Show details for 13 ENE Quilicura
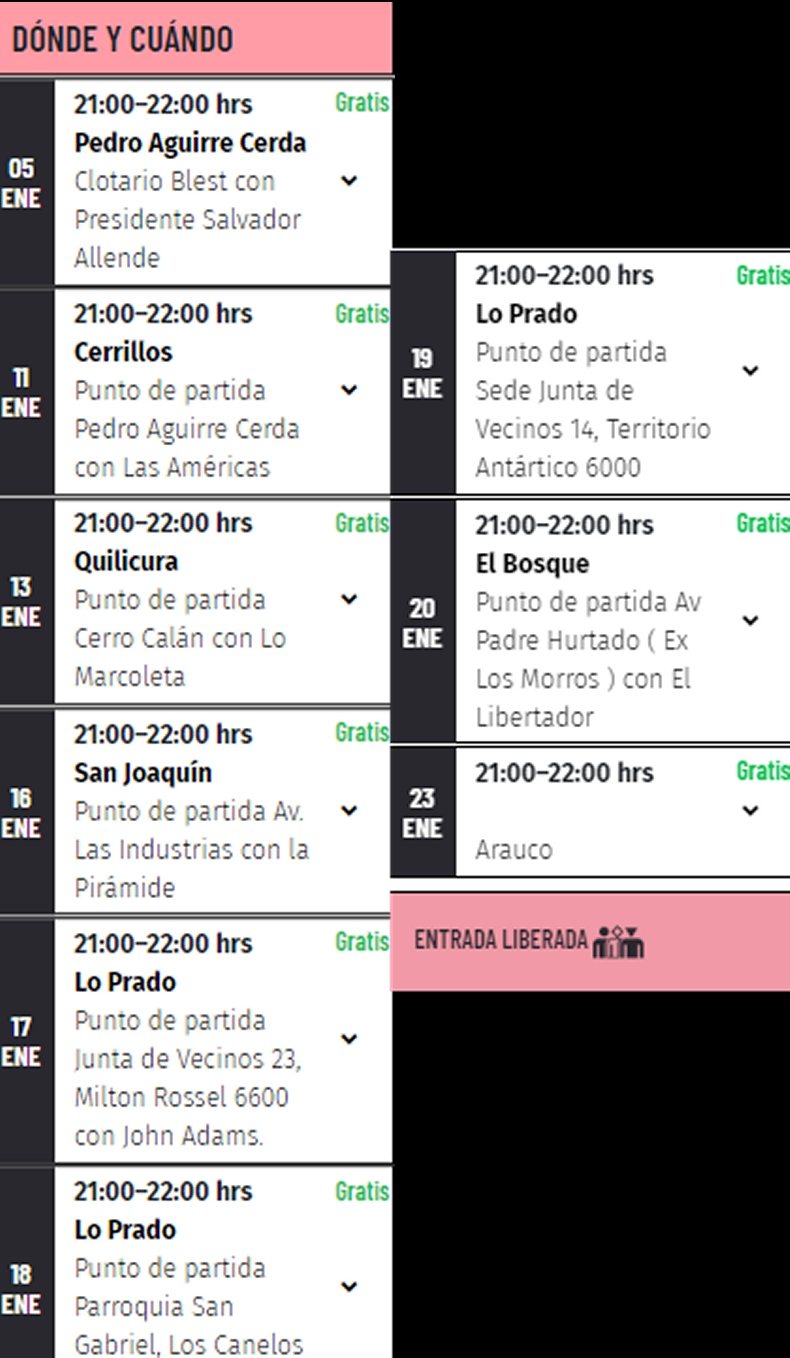 (349, 599)
